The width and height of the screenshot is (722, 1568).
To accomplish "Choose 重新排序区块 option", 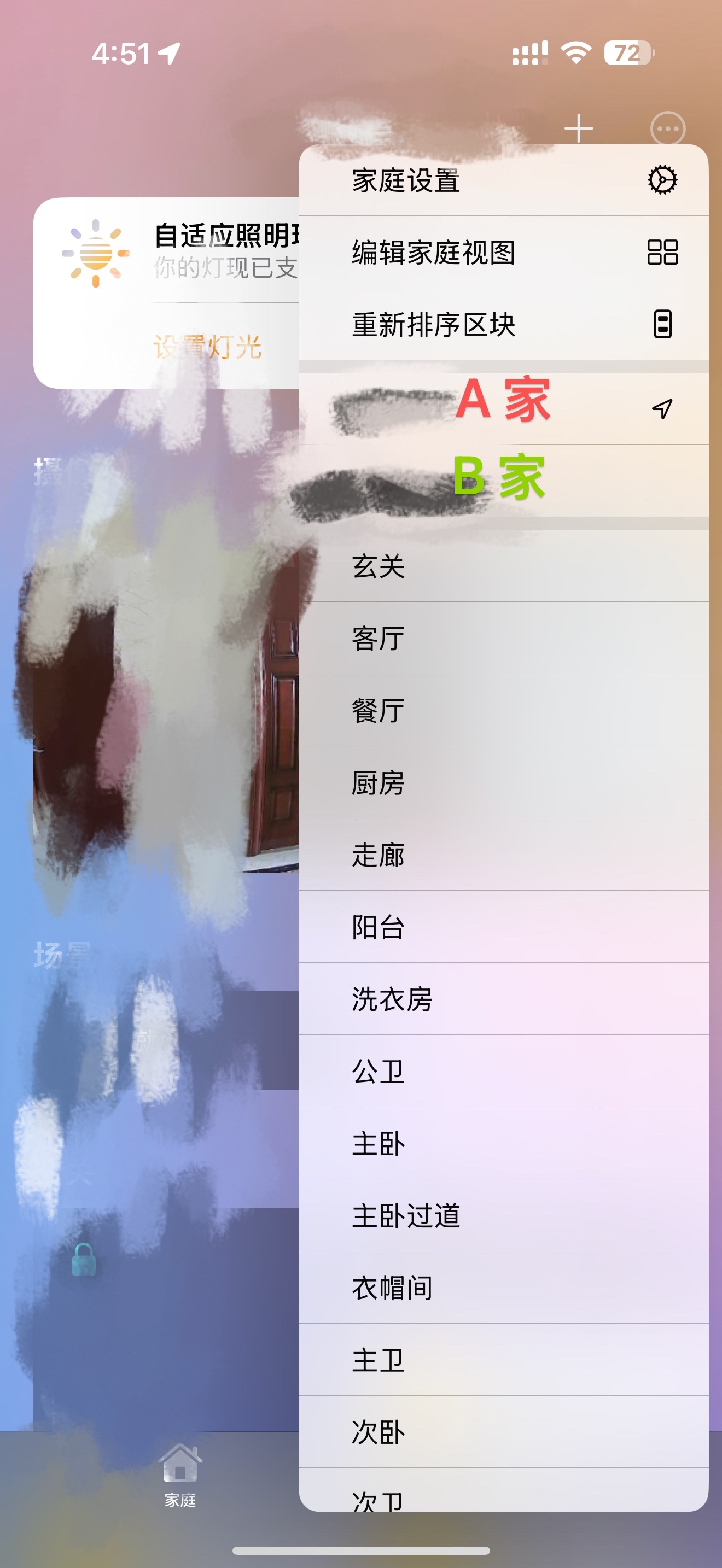I will point(503,324).
